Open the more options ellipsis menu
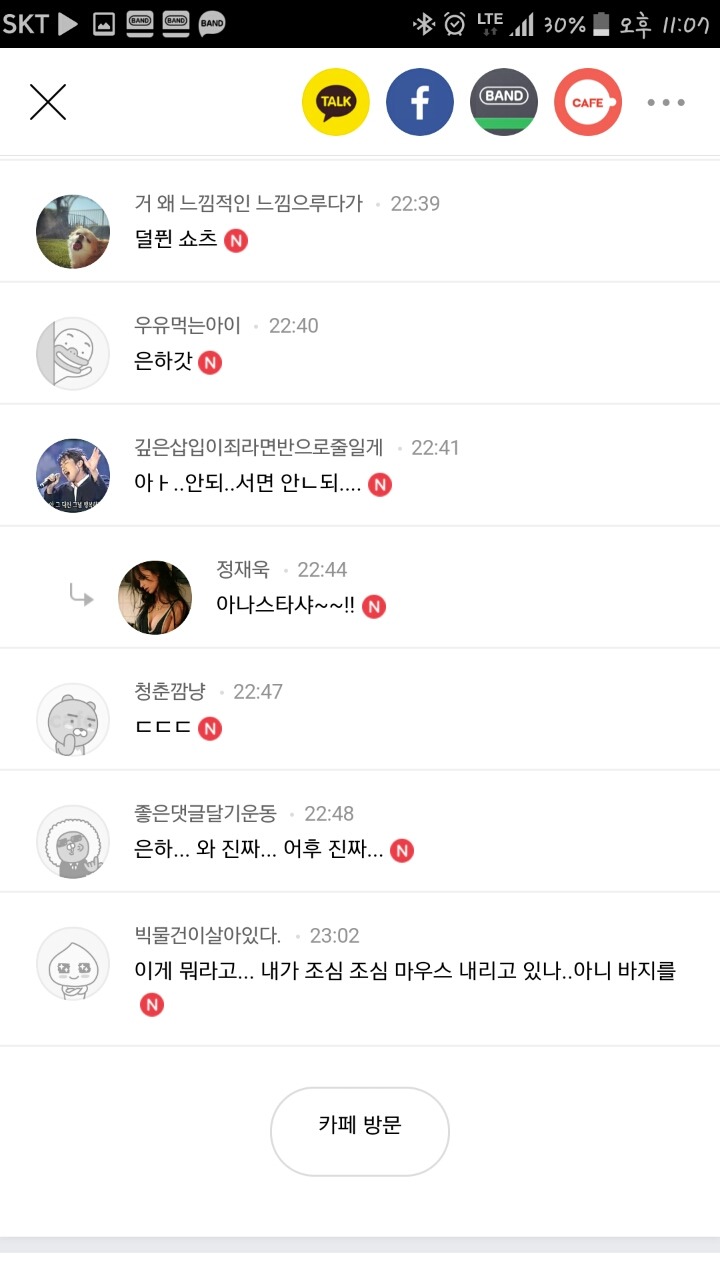720x1280 pixels. (665, 102)
